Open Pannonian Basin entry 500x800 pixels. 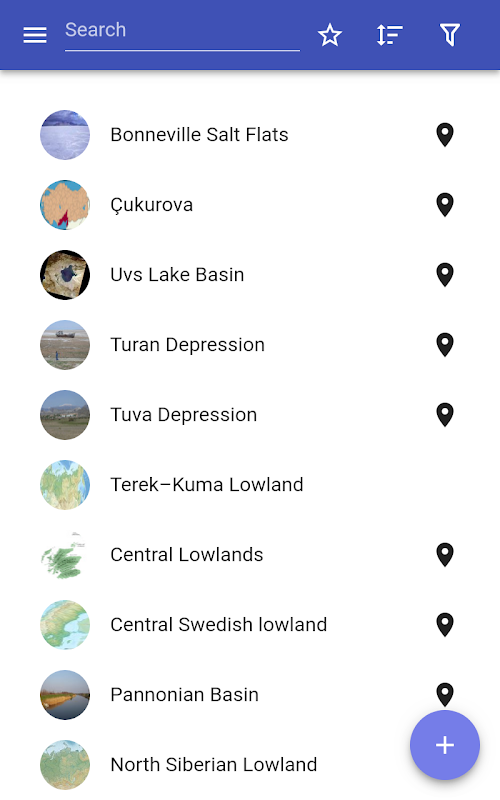250,694
